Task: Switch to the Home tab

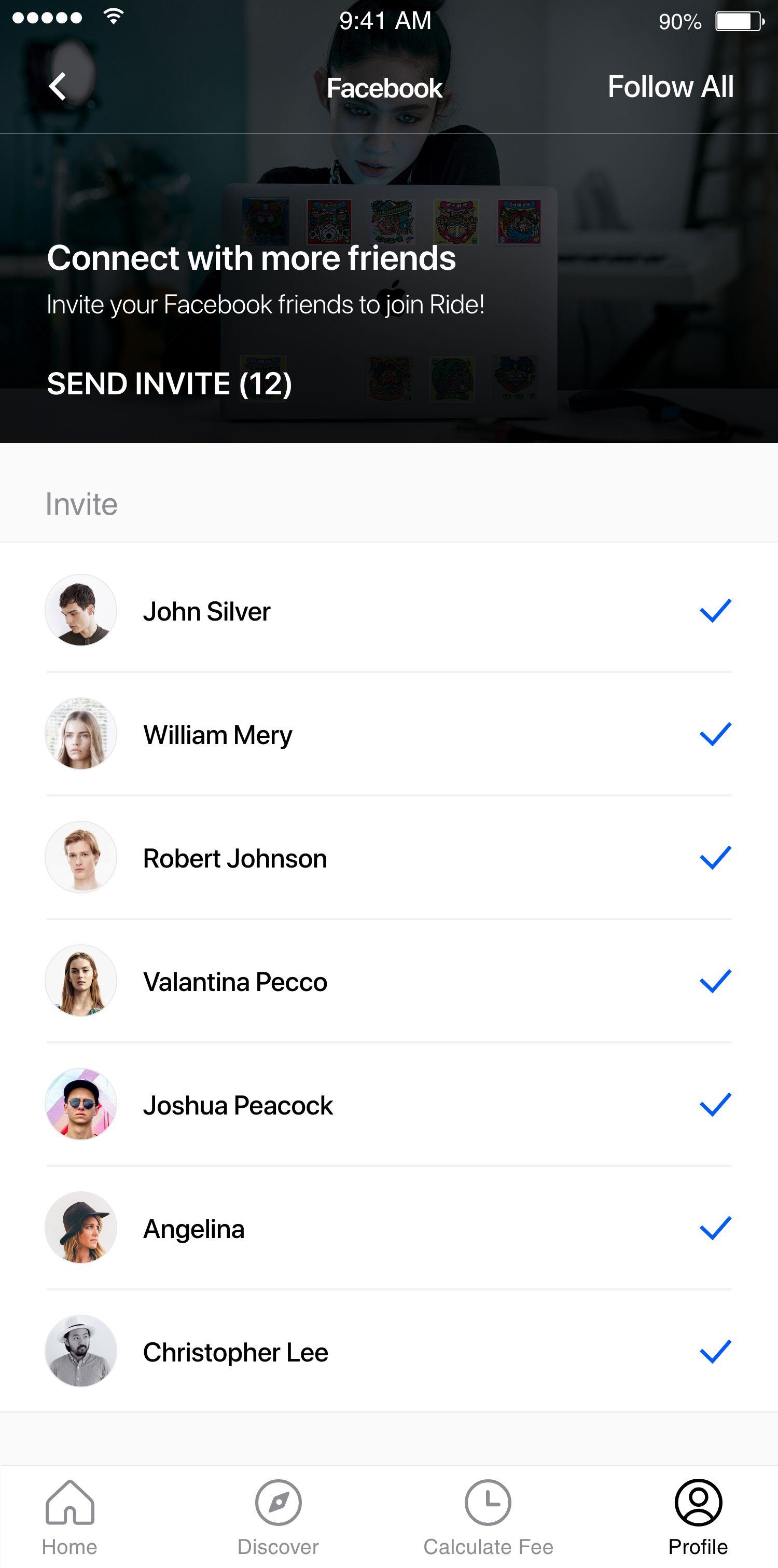Action: (70, 1516)
